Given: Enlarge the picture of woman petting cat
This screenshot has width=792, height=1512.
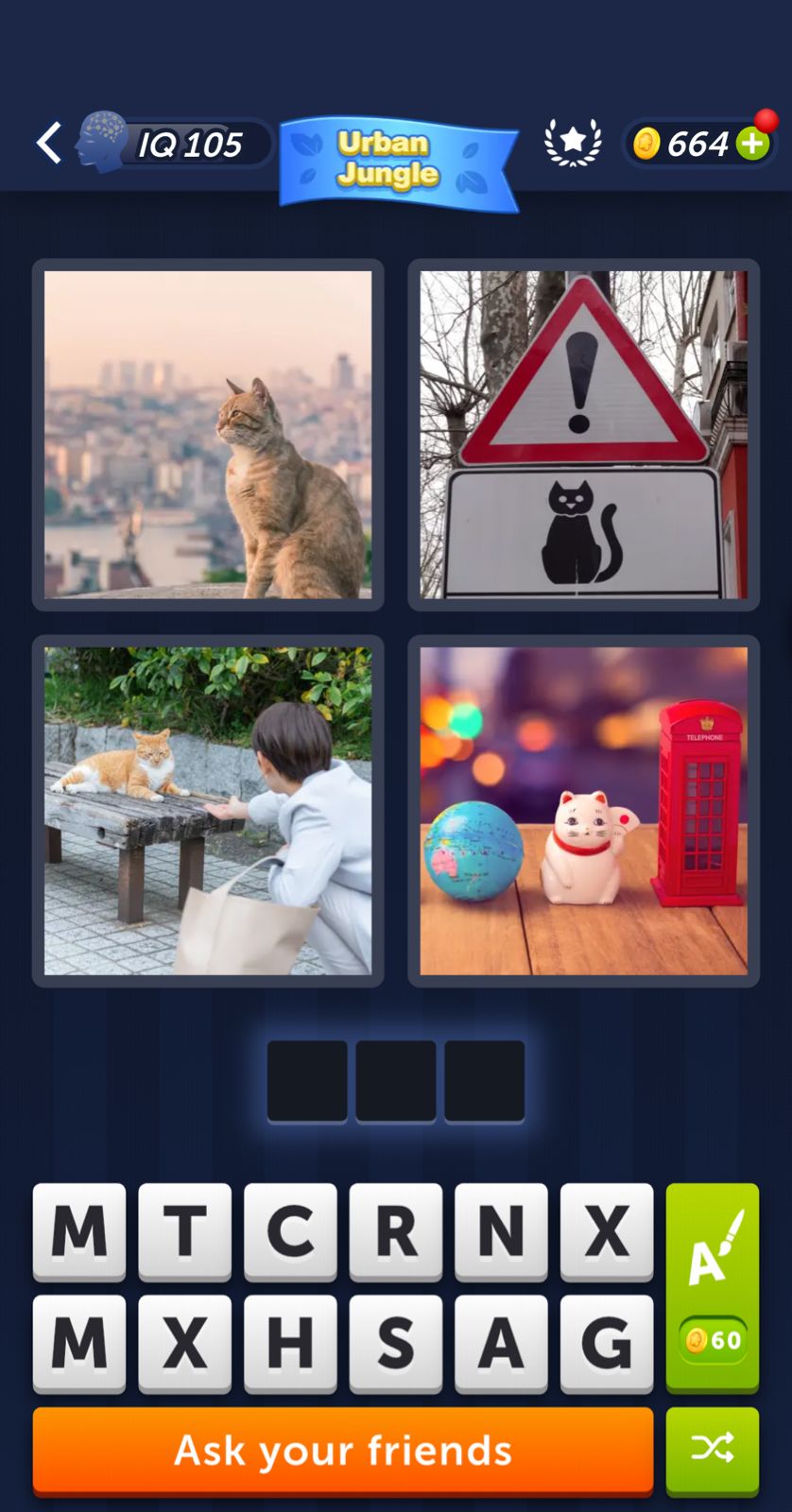Looking at the screenshot, I should [x=208, y=811].
